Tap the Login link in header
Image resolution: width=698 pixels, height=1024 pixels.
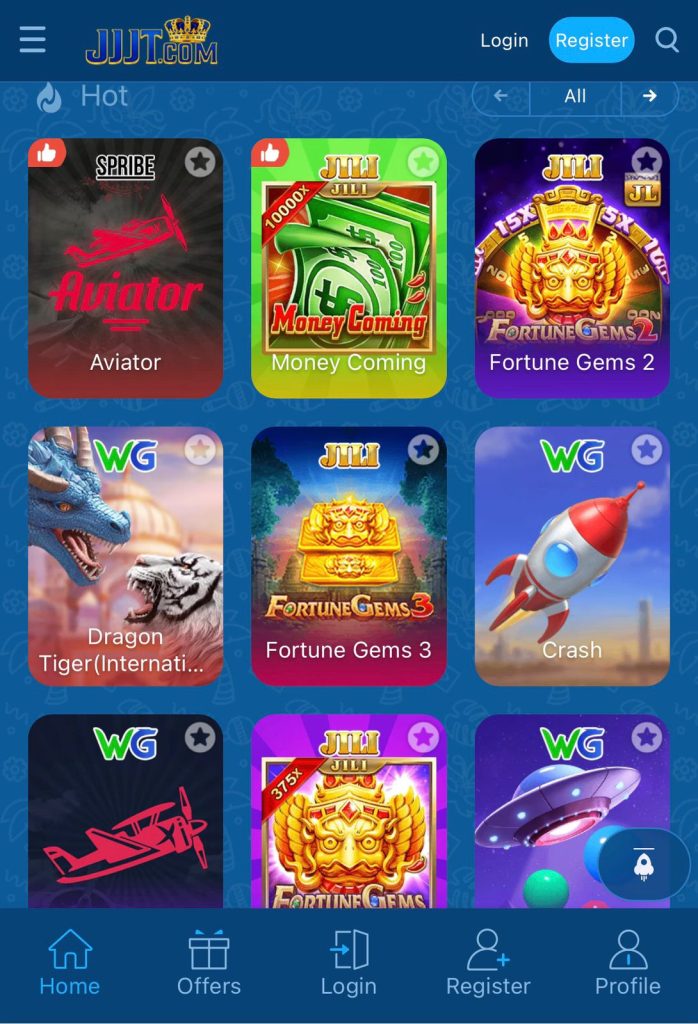(504, 40)
